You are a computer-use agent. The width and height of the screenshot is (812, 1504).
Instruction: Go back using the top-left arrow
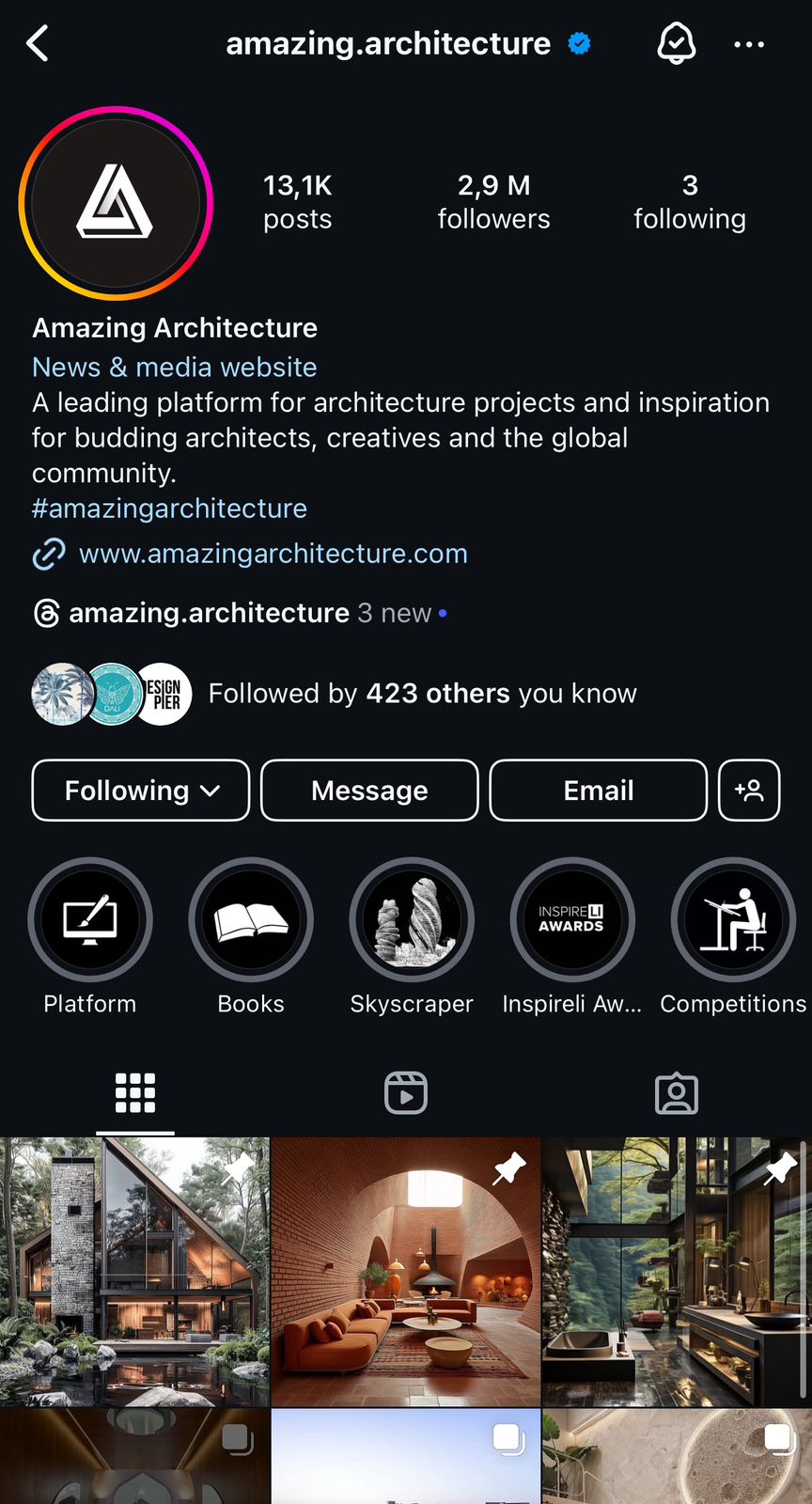click(x=38, y=43)
